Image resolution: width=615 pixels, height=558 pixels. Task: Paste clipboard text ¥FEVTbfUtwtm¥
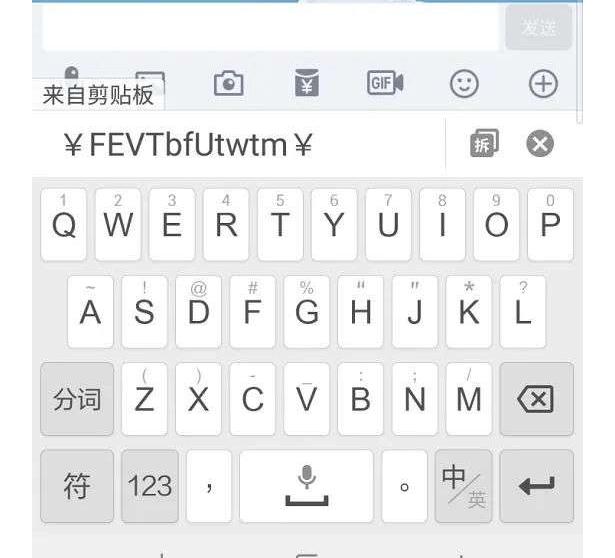tap(189, 145)
